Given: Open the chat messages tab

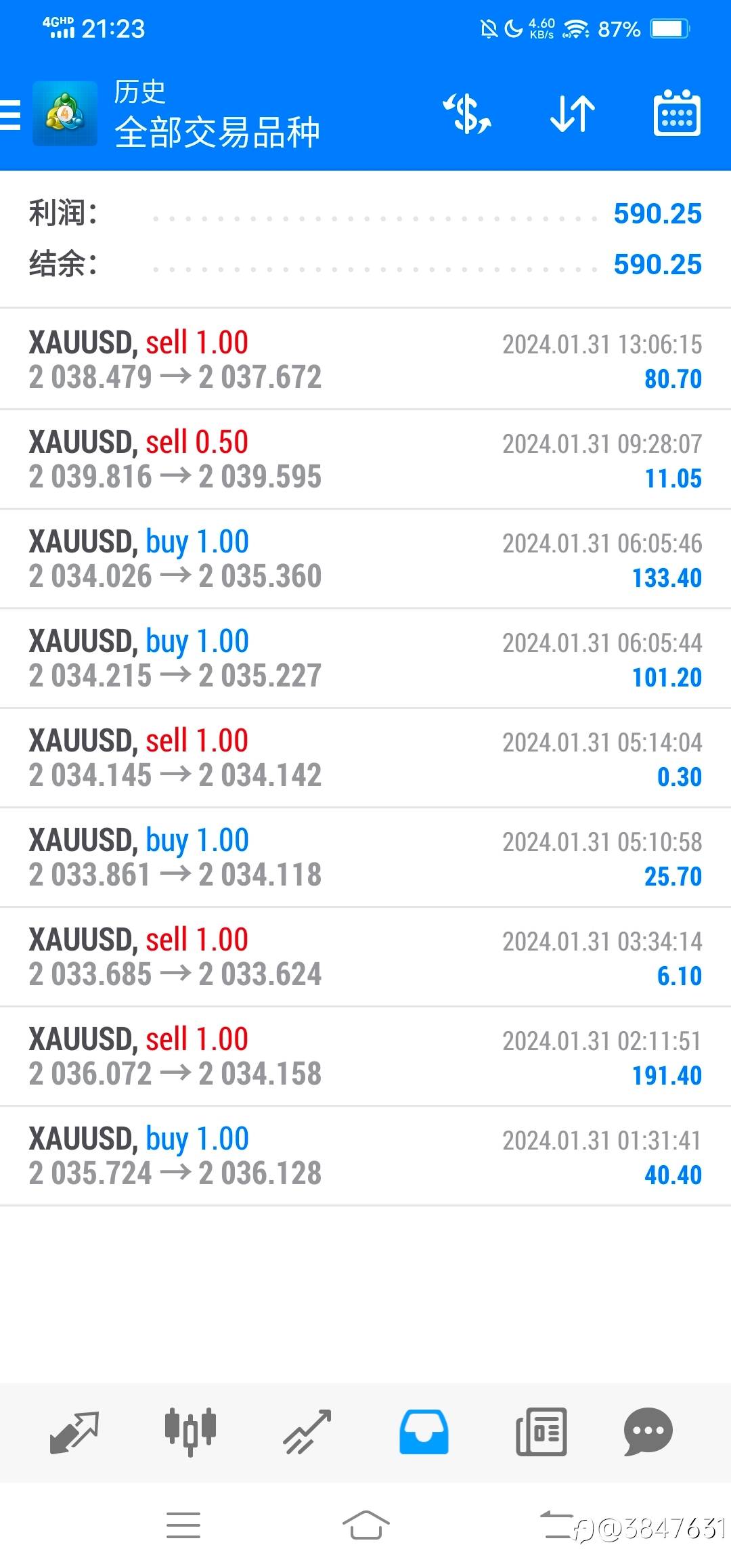Looking at the screenshot, I should [648, 1431].
